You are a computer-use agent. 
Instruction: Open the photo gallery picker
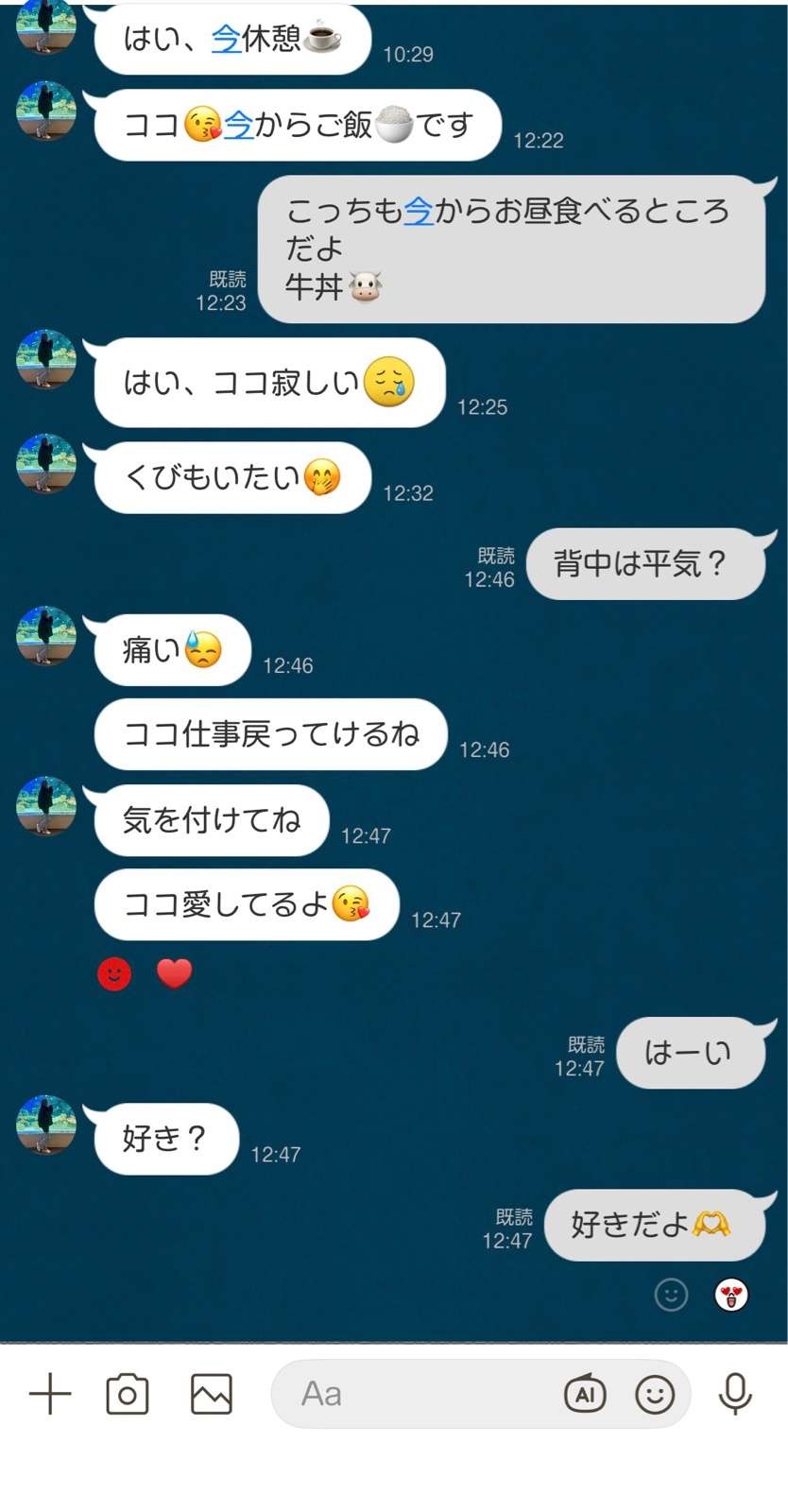click(211, 1394)
